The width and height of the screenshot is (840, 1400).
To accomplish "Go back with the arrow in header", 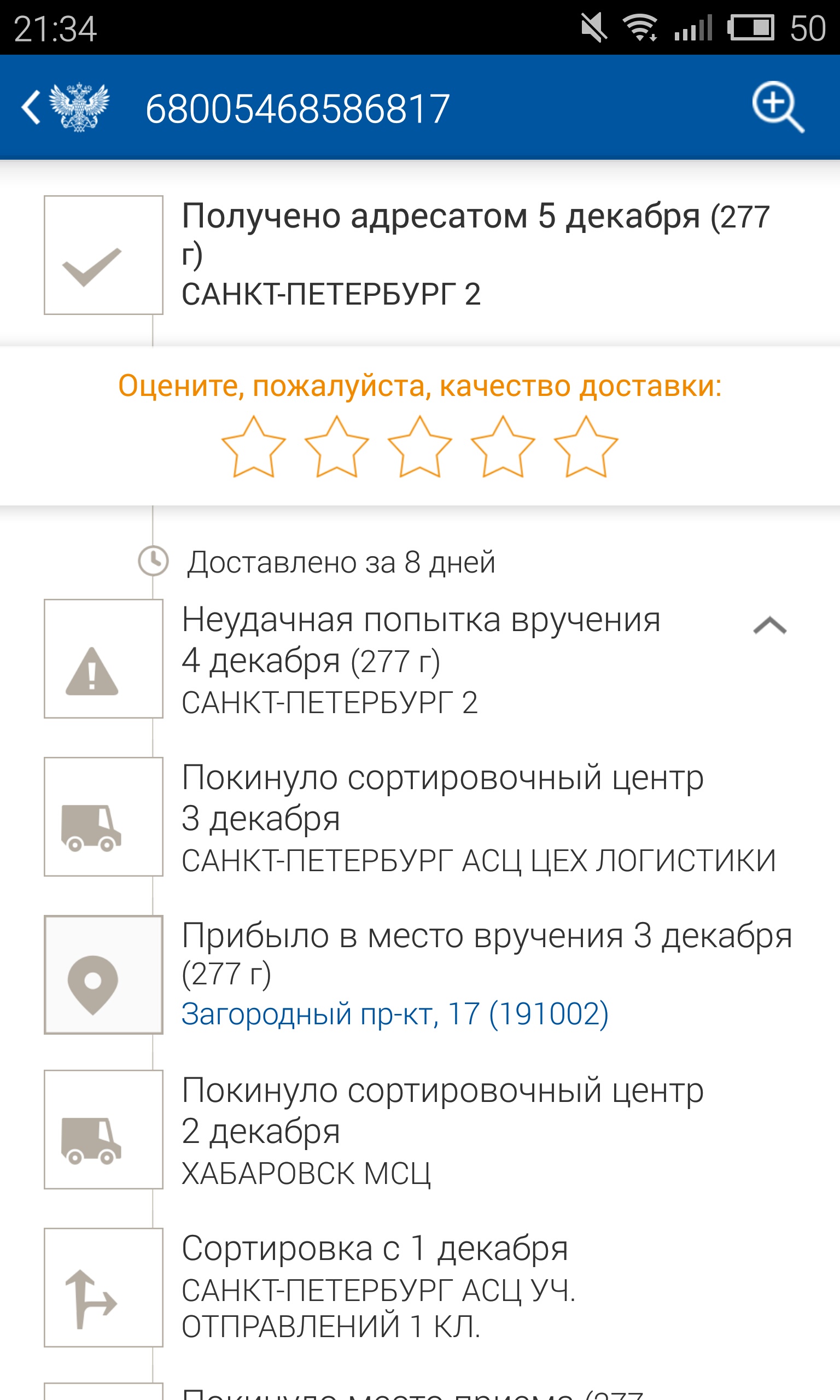I will (31, 107).
